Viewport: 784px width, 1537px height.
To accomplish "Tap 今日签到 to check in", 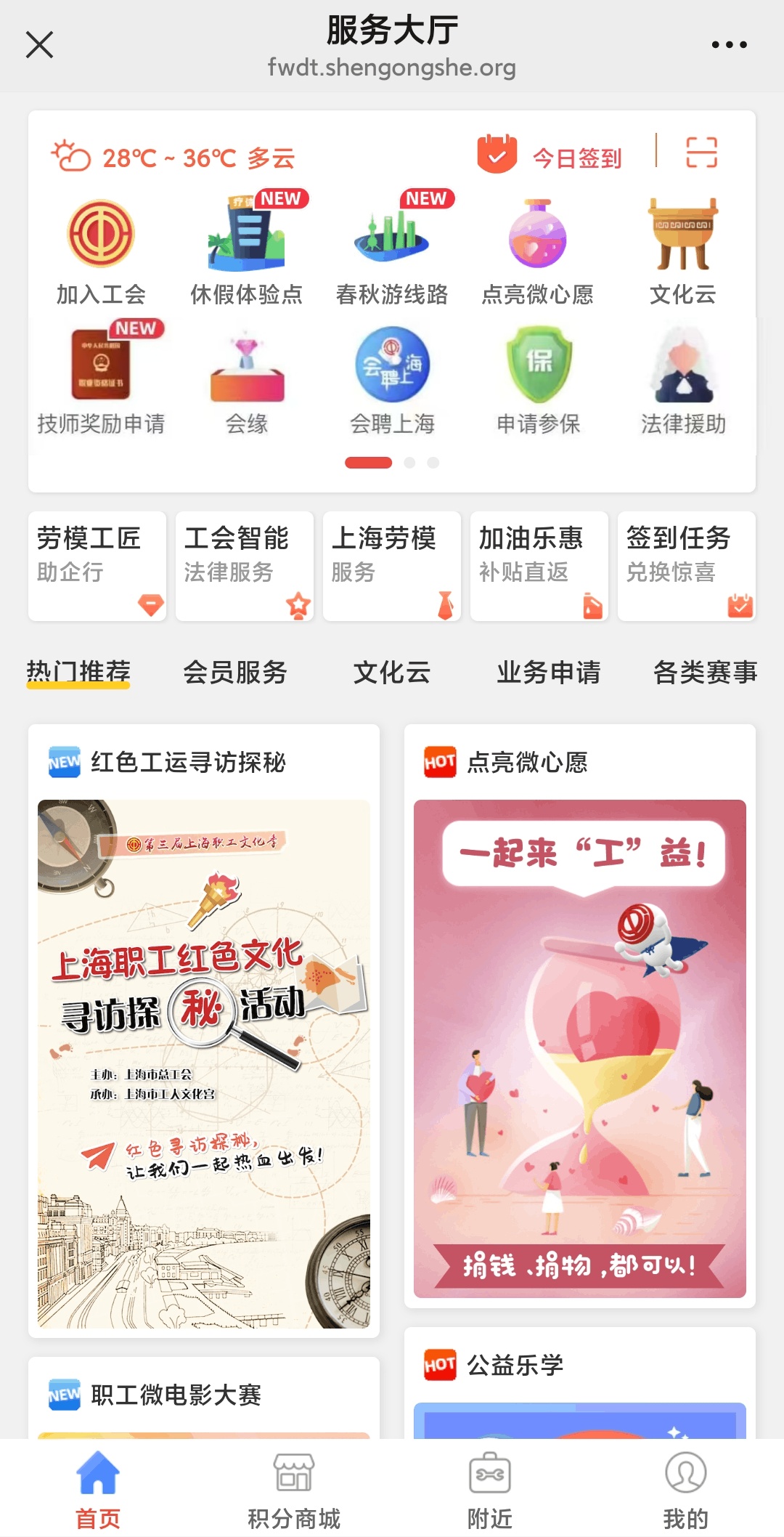I will point(550,155).
